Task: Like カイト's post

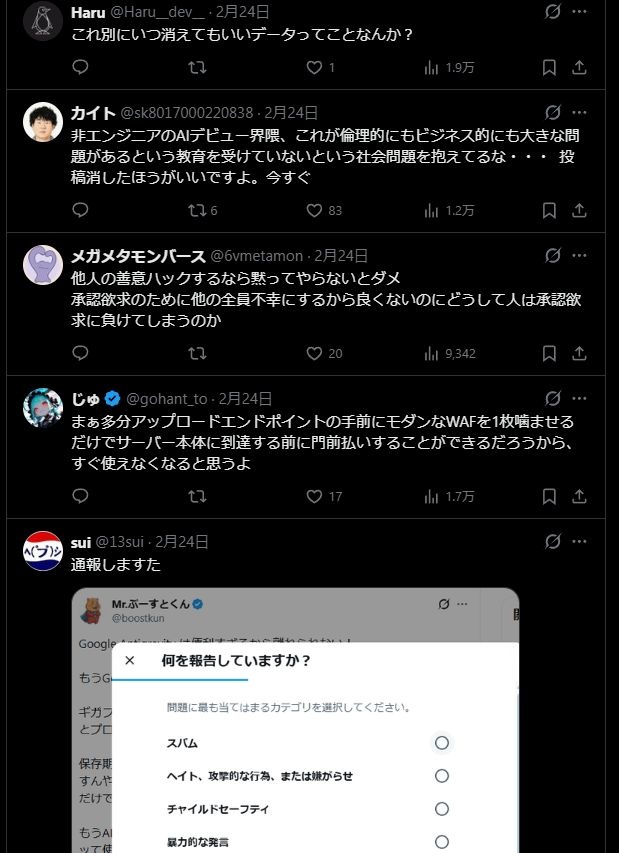Action: click(315, 210)
